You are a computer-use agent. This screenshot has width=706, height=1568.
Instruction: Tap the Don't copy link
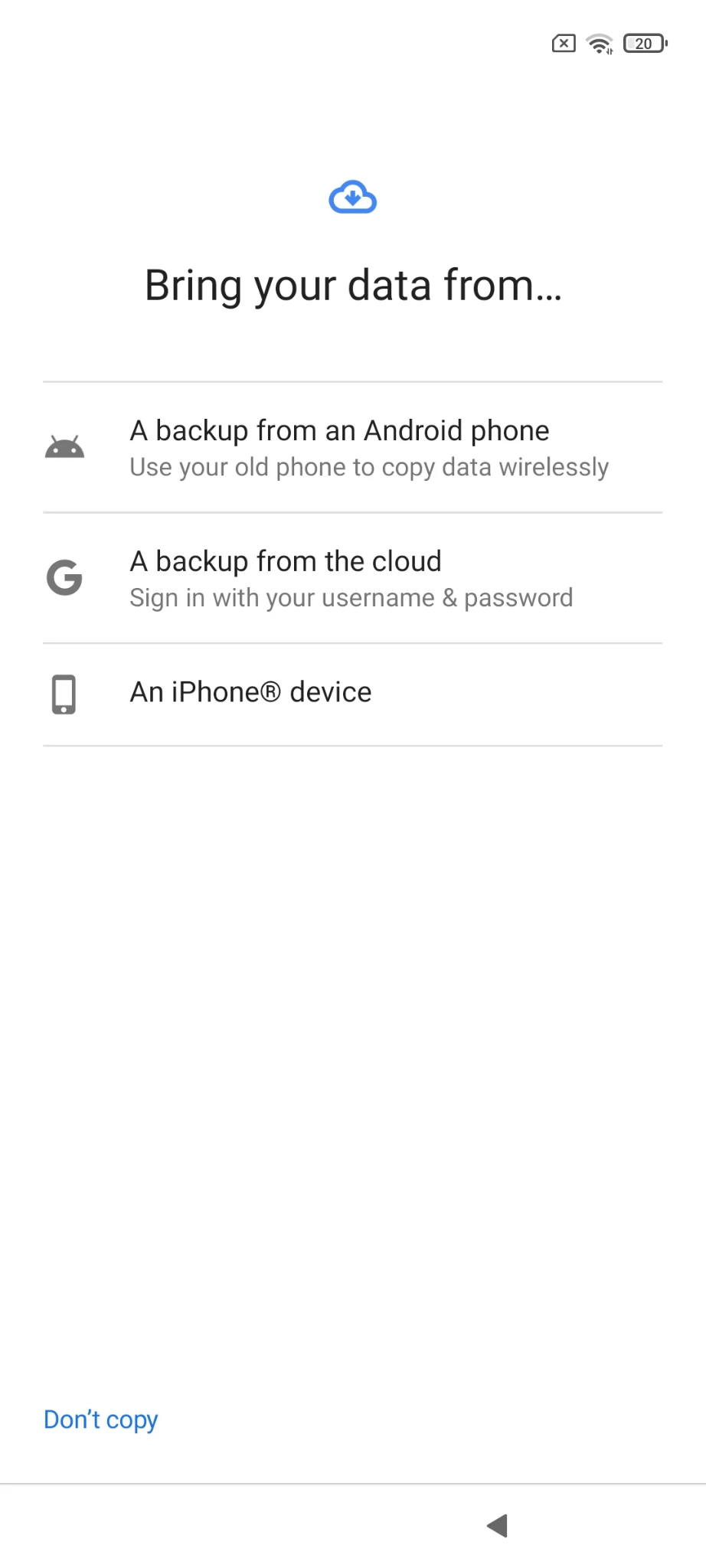tap(100, 1419)
